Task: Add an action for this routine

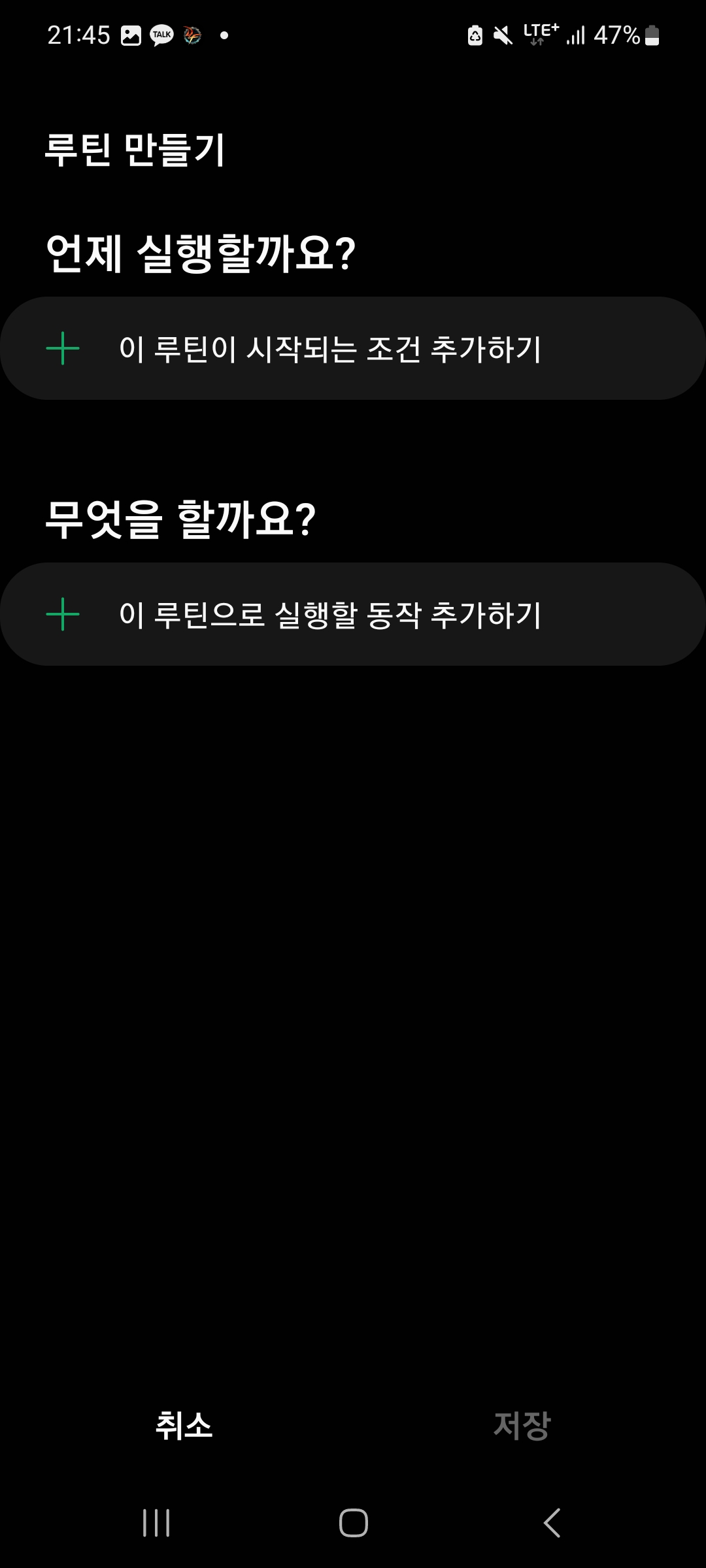Action: tap(353, 614)
